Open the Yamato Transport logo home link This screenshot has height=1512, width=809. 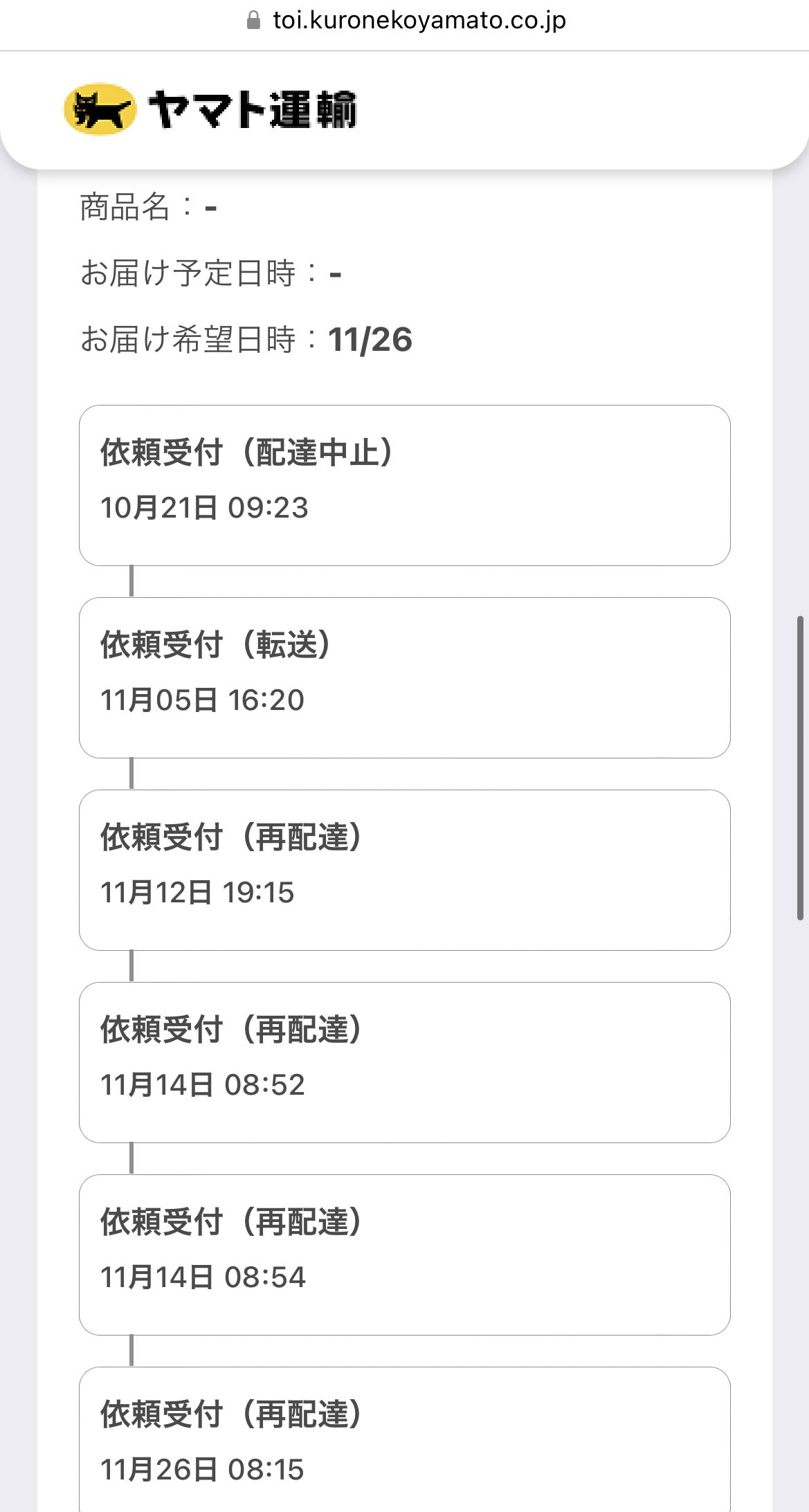tap(210, 109)
